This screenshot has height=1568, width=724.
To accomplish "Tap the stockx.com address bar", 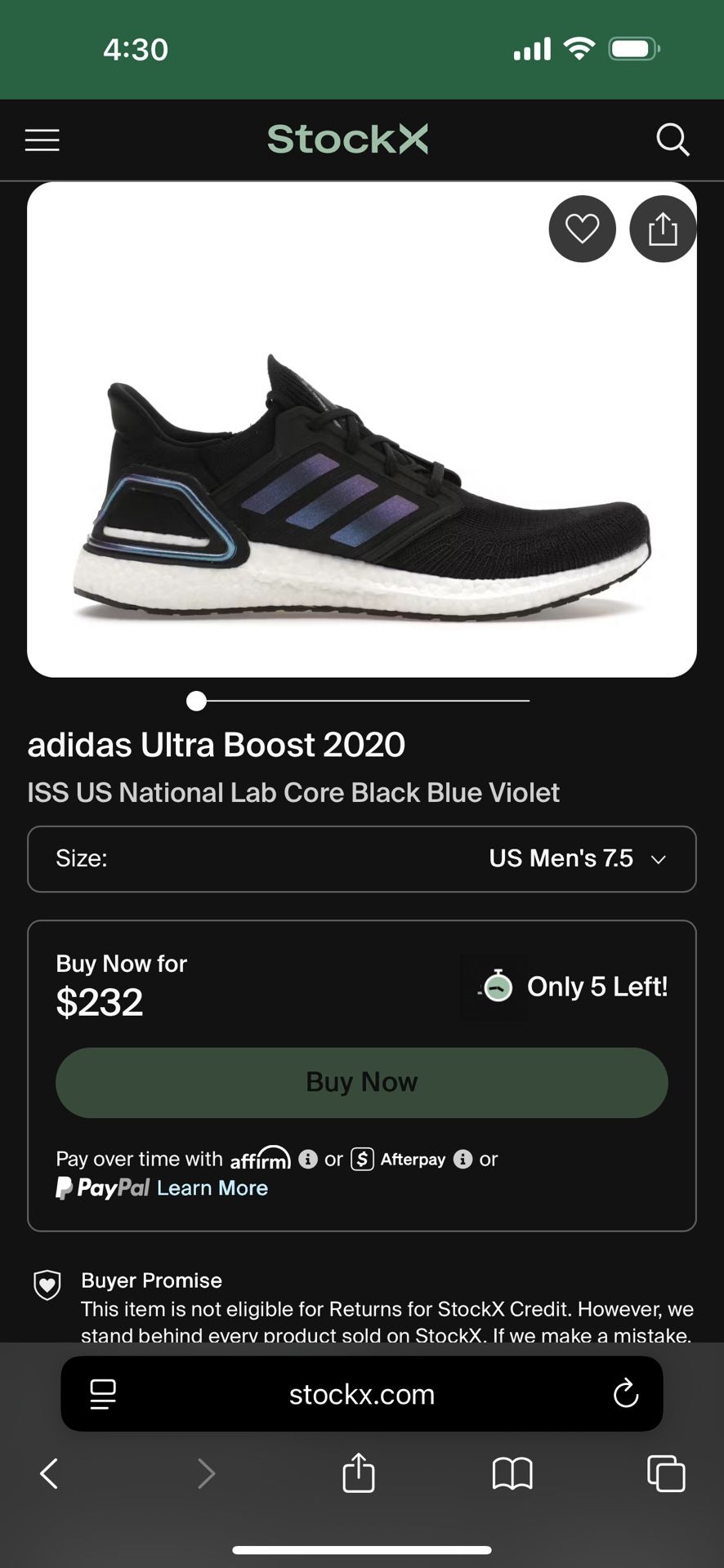I will coord(361,1394).
